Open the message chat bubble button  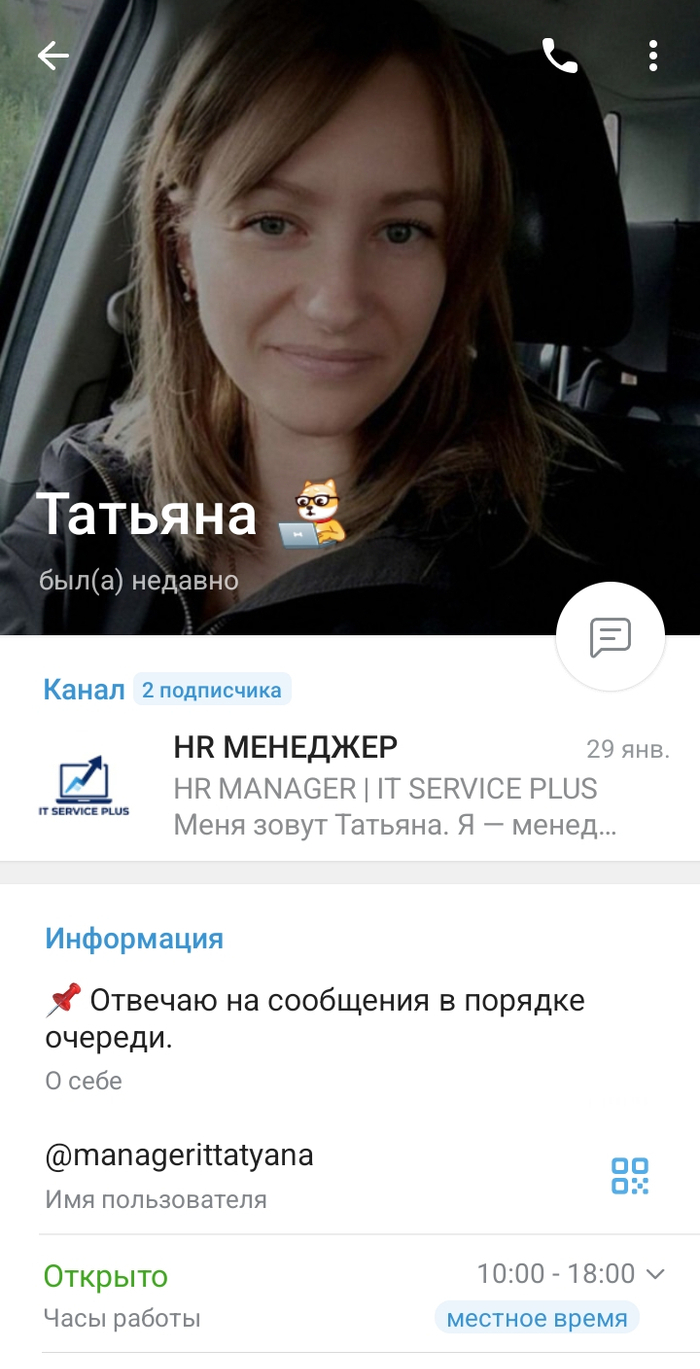(x=610, y=637)
